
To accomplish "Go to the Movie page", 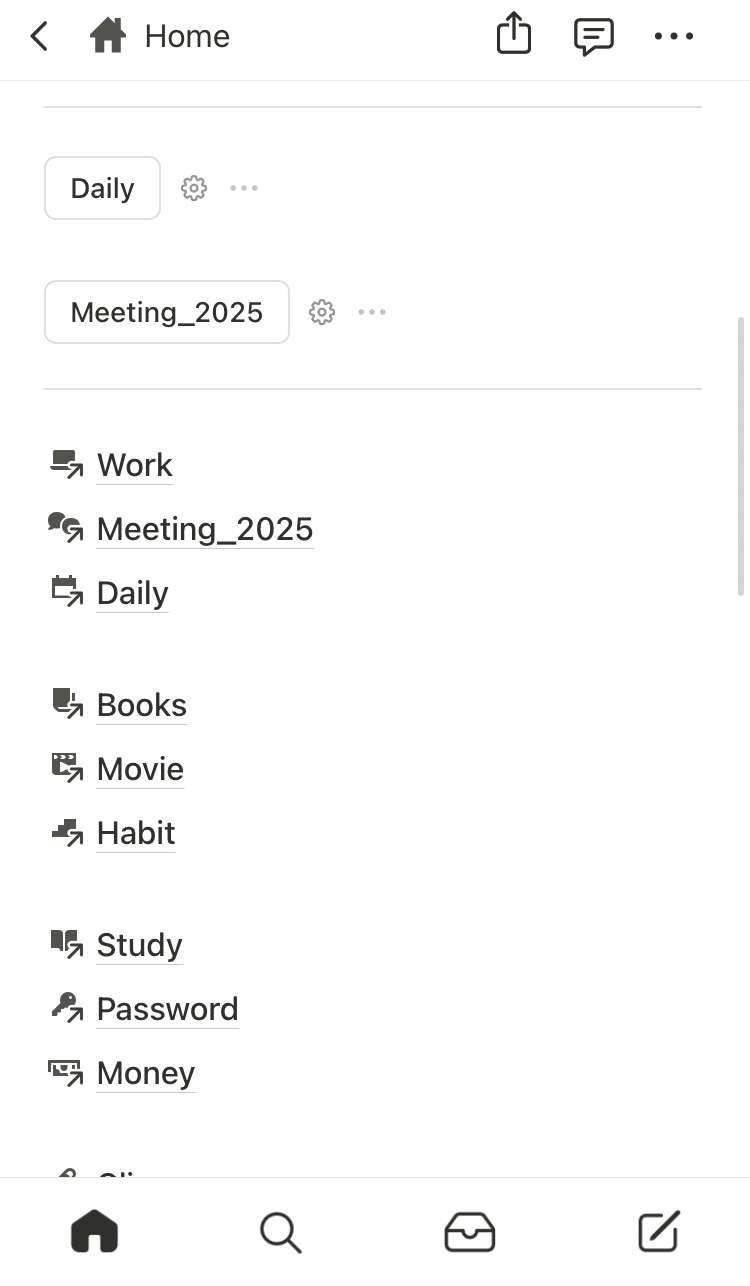I will (x=140, y=769).
